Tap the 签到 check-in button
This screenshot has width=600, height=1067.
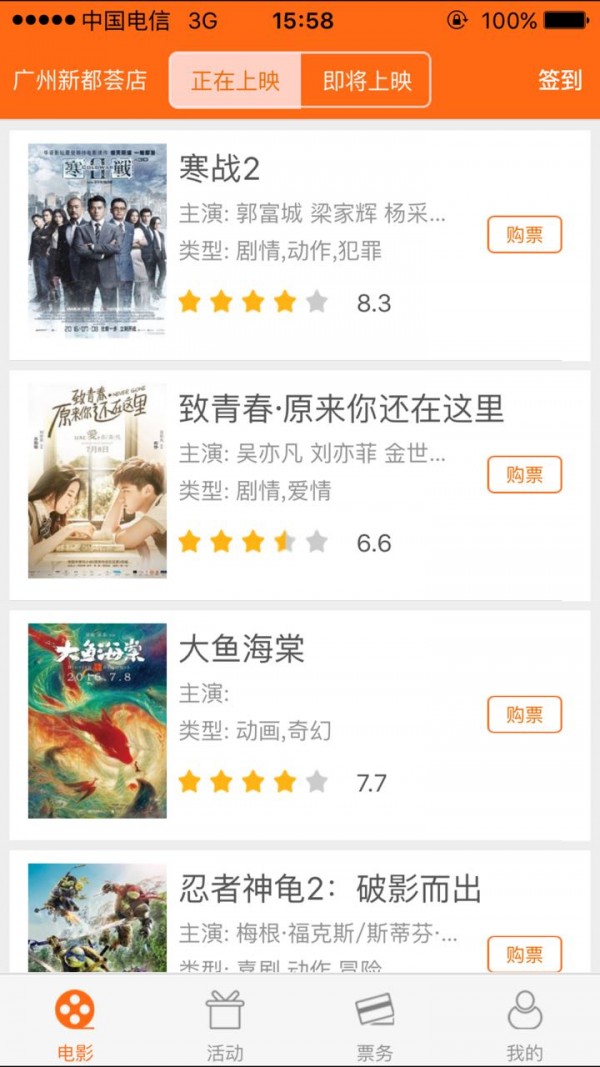point(559,80)
